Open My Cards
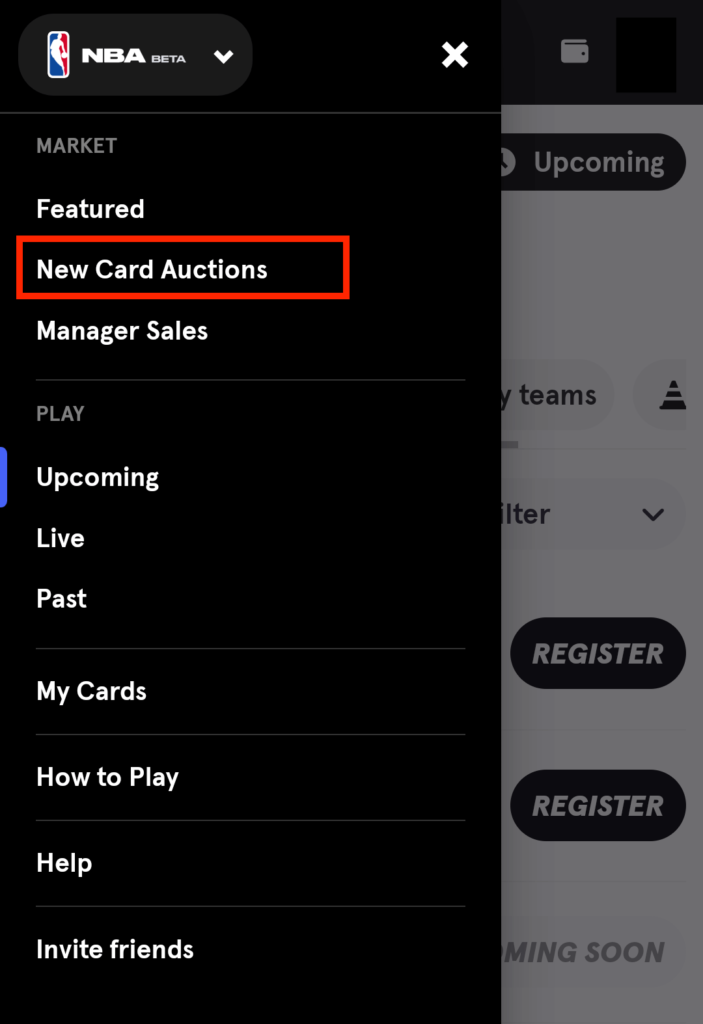703x1024 pixels. click(92, 691)
